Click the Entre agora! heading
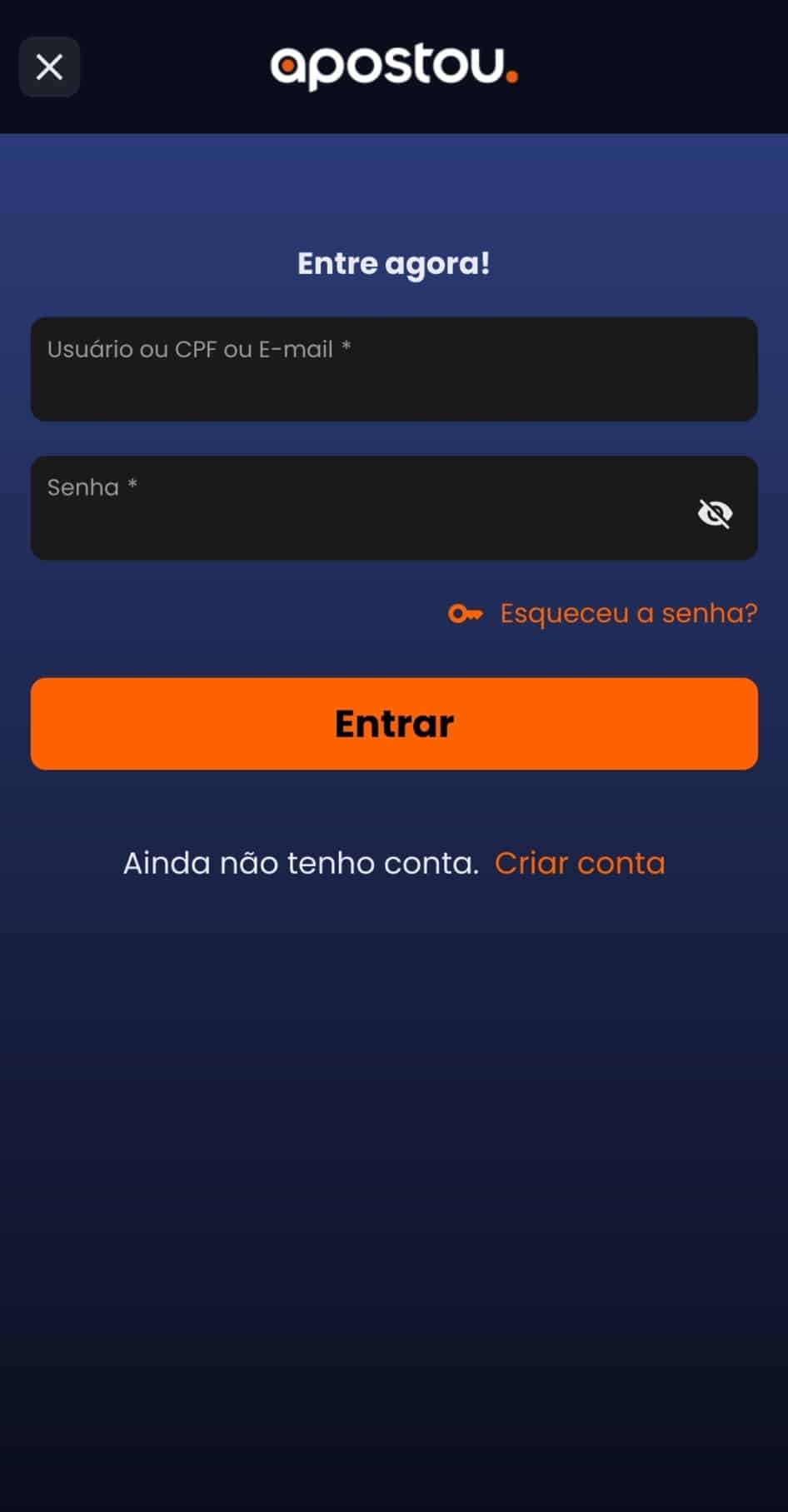 click(394, 263)
